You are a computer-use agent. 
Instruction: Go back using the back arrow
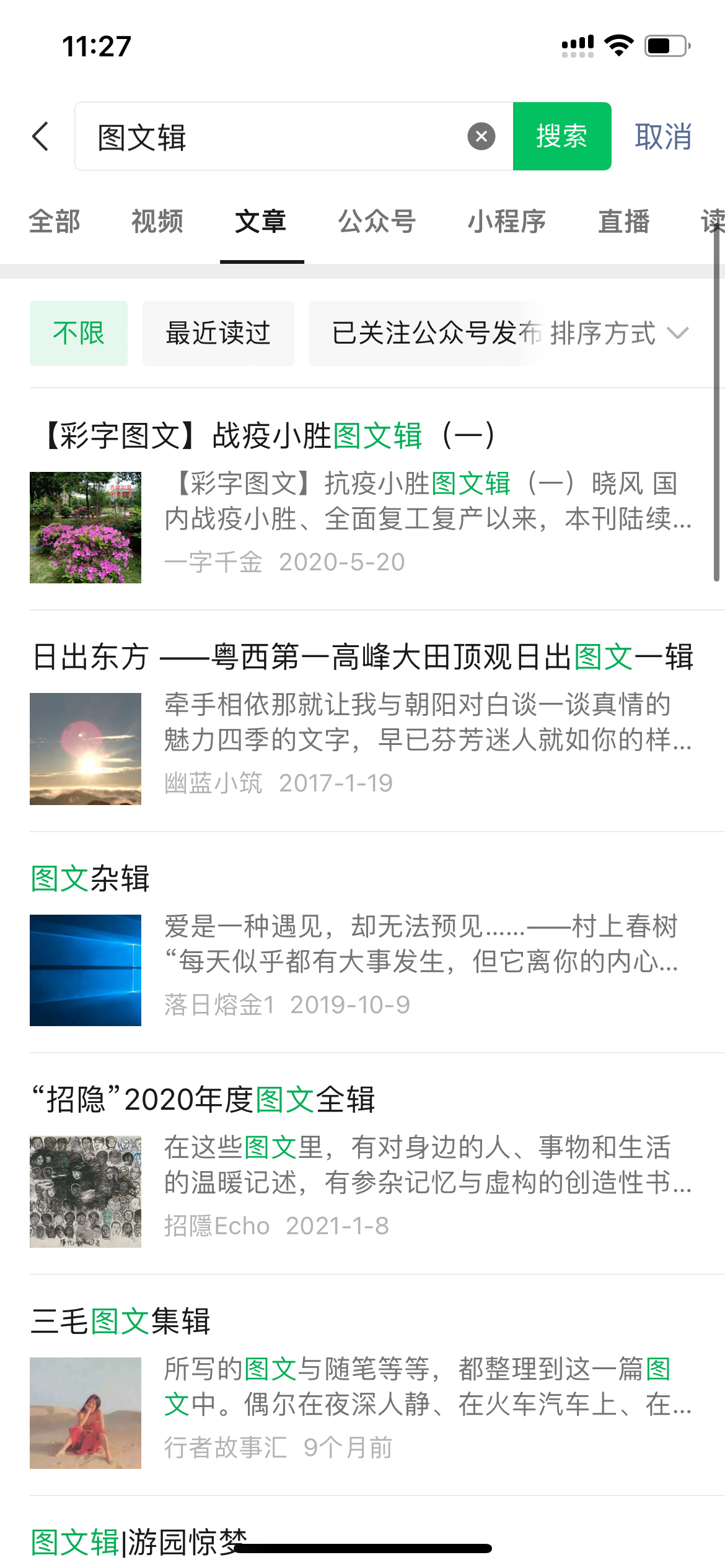tap(41, 136)
